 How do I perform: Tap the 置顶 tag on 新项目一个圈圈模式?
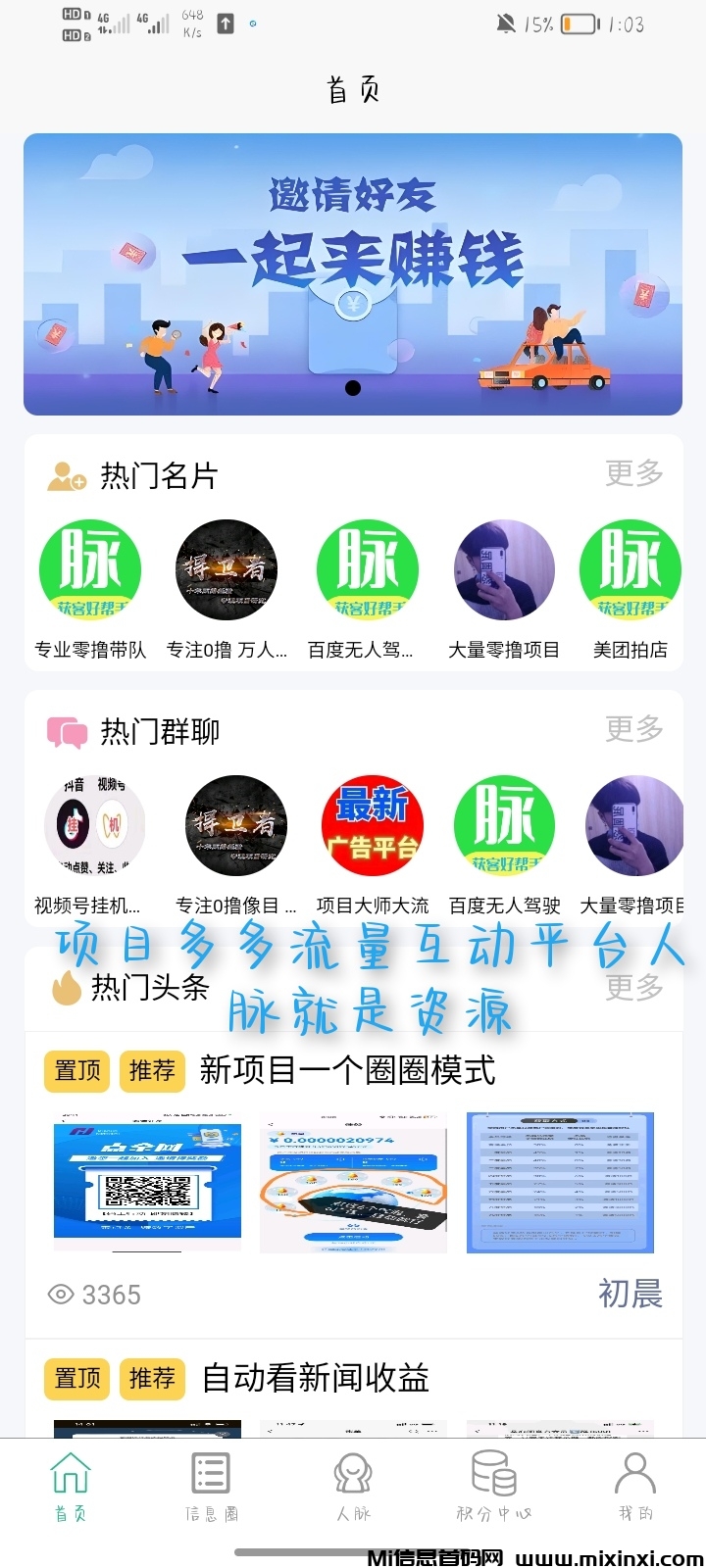tap(76, 1071)
